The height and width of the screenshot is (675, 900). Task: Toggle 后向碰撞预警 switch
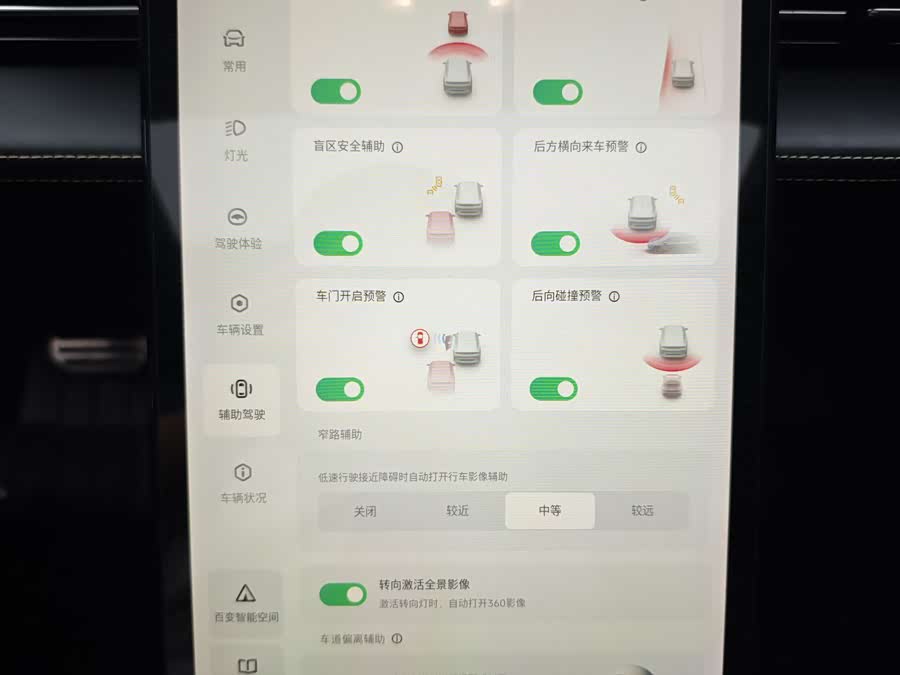(x=554, y=388)
